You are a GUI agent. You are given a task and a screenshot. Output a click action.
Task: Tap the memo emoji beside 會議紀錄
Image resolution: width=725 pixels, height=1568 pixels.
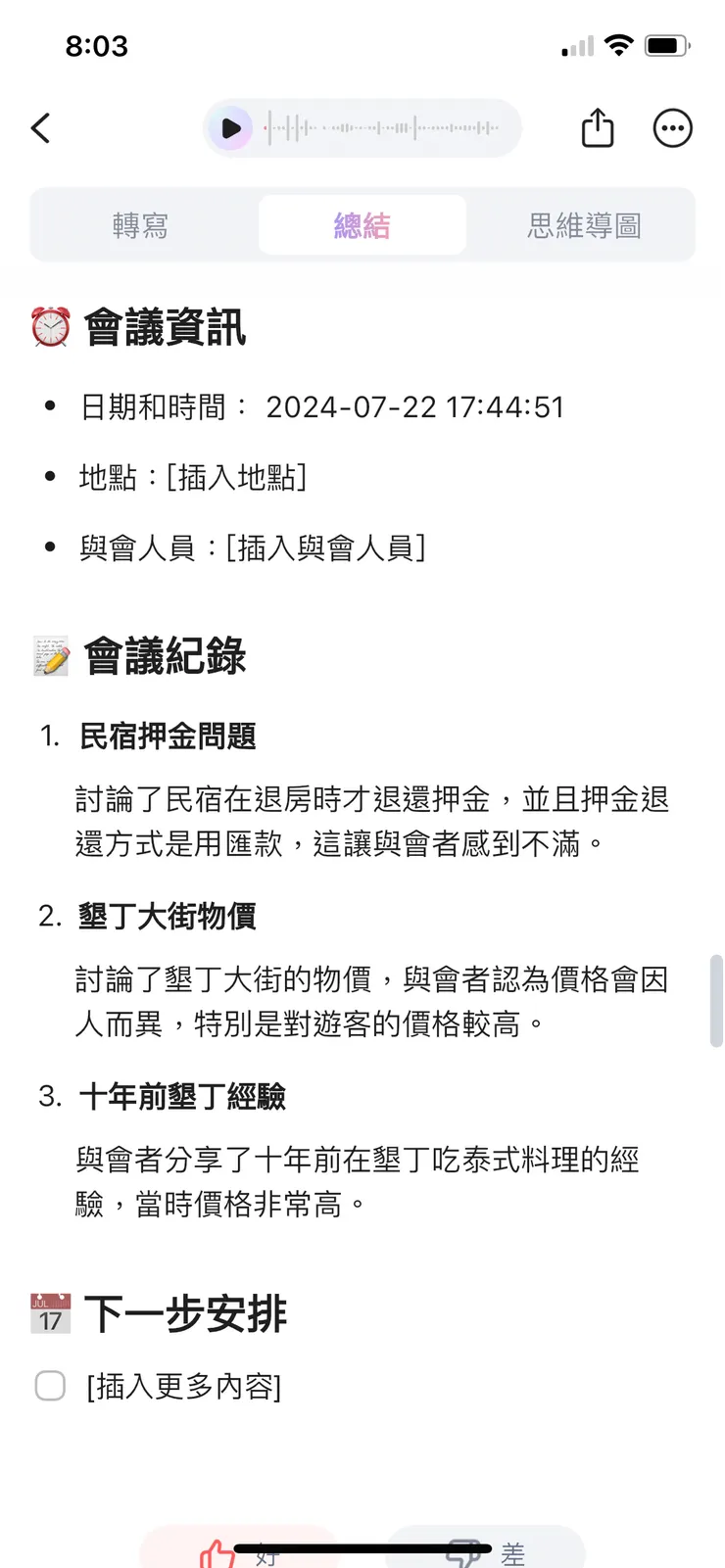click(49, 655)
